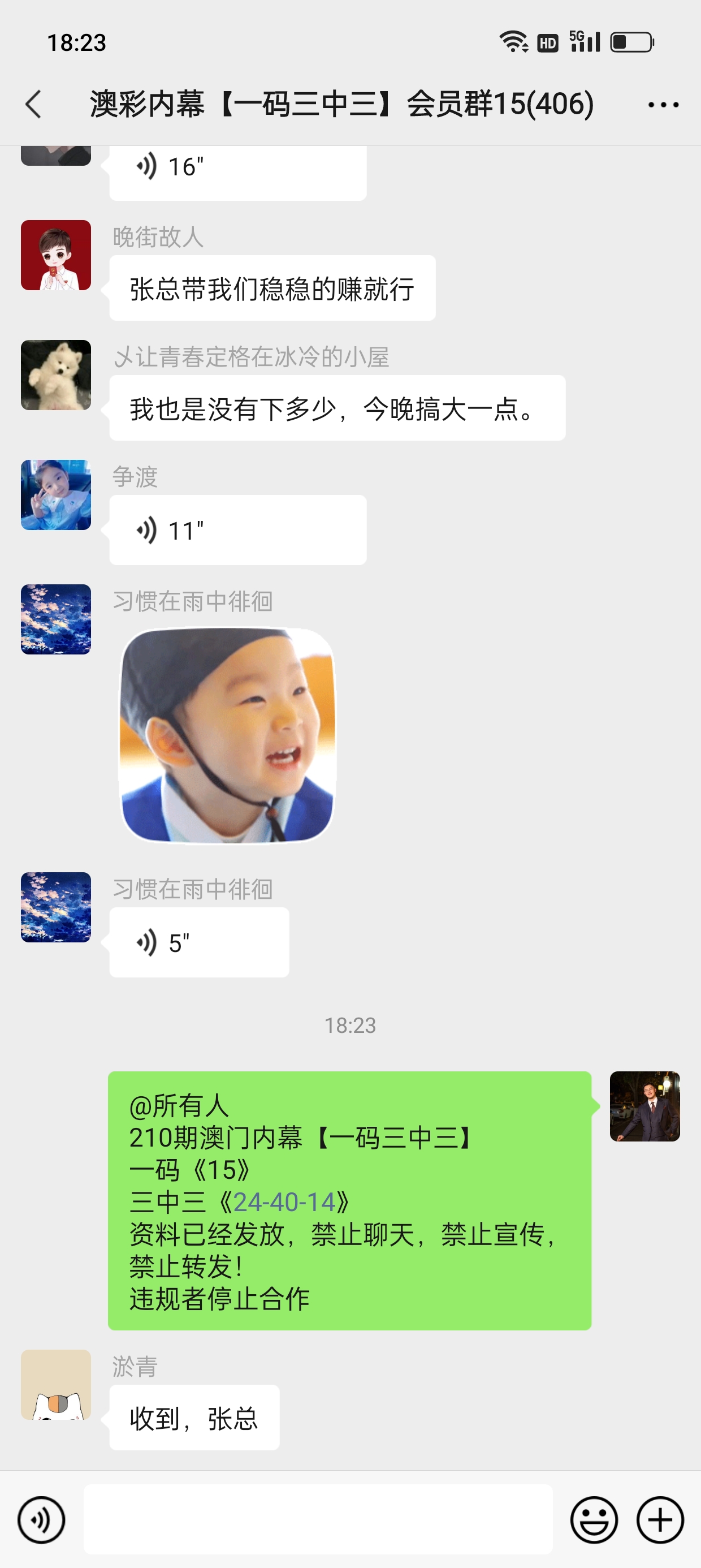
Task: Open 争渡's profile avatar
Action: coord(56,495)
